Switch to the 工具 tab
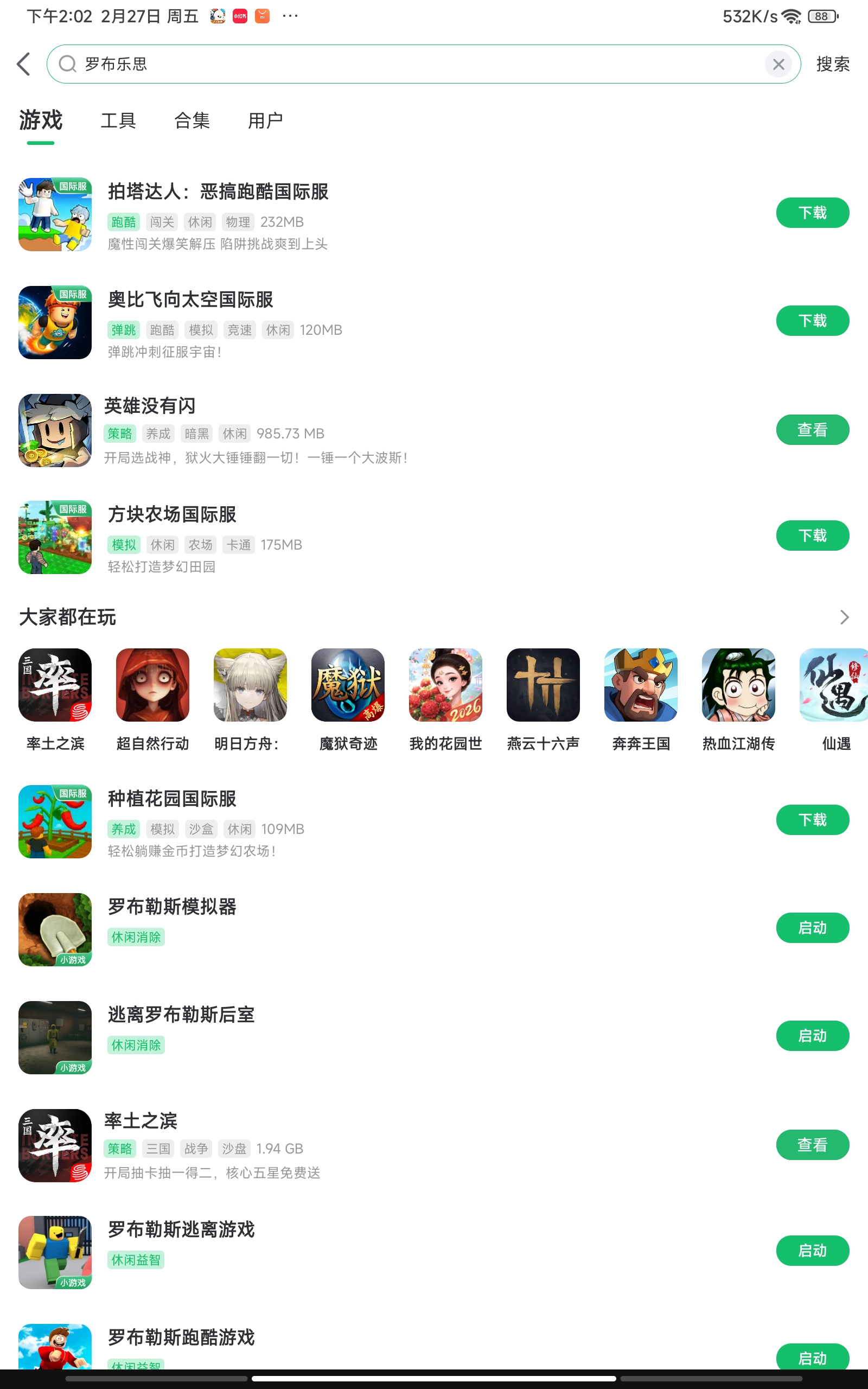 click(118, 120)
